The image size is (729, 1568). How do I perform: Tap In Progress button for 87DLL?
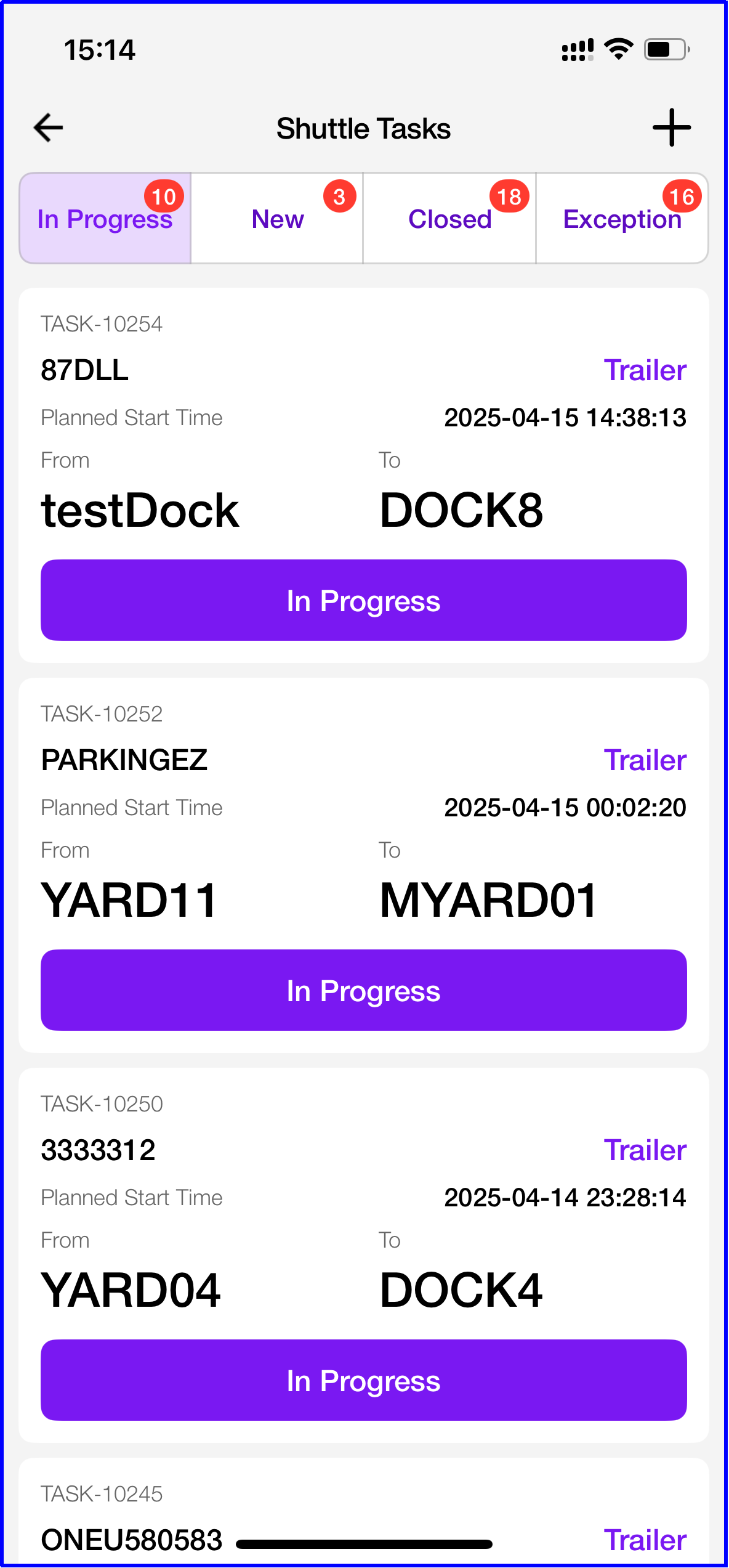point(363,600)
